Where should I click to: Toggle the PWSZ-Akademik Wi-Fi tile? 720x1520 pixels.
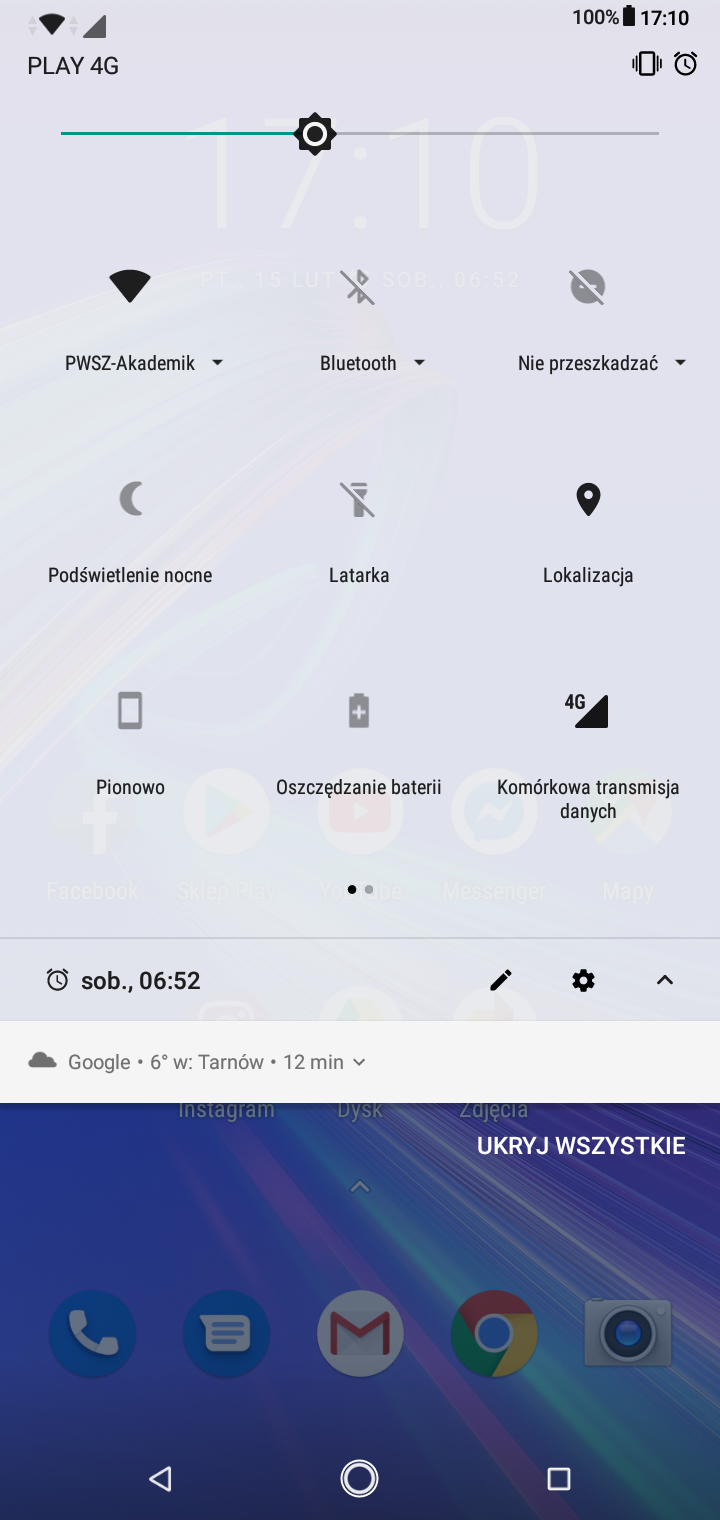tap(130, 287)
